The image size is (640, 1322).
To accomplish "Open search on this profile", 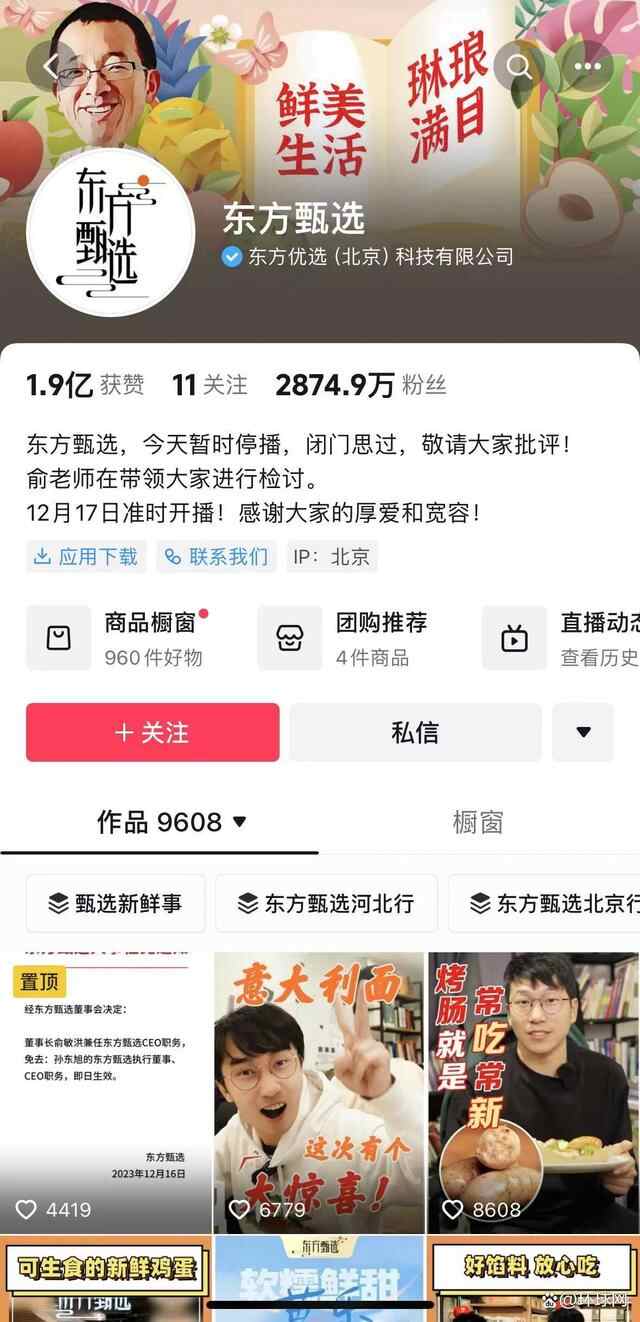I will tap(519, 66).
